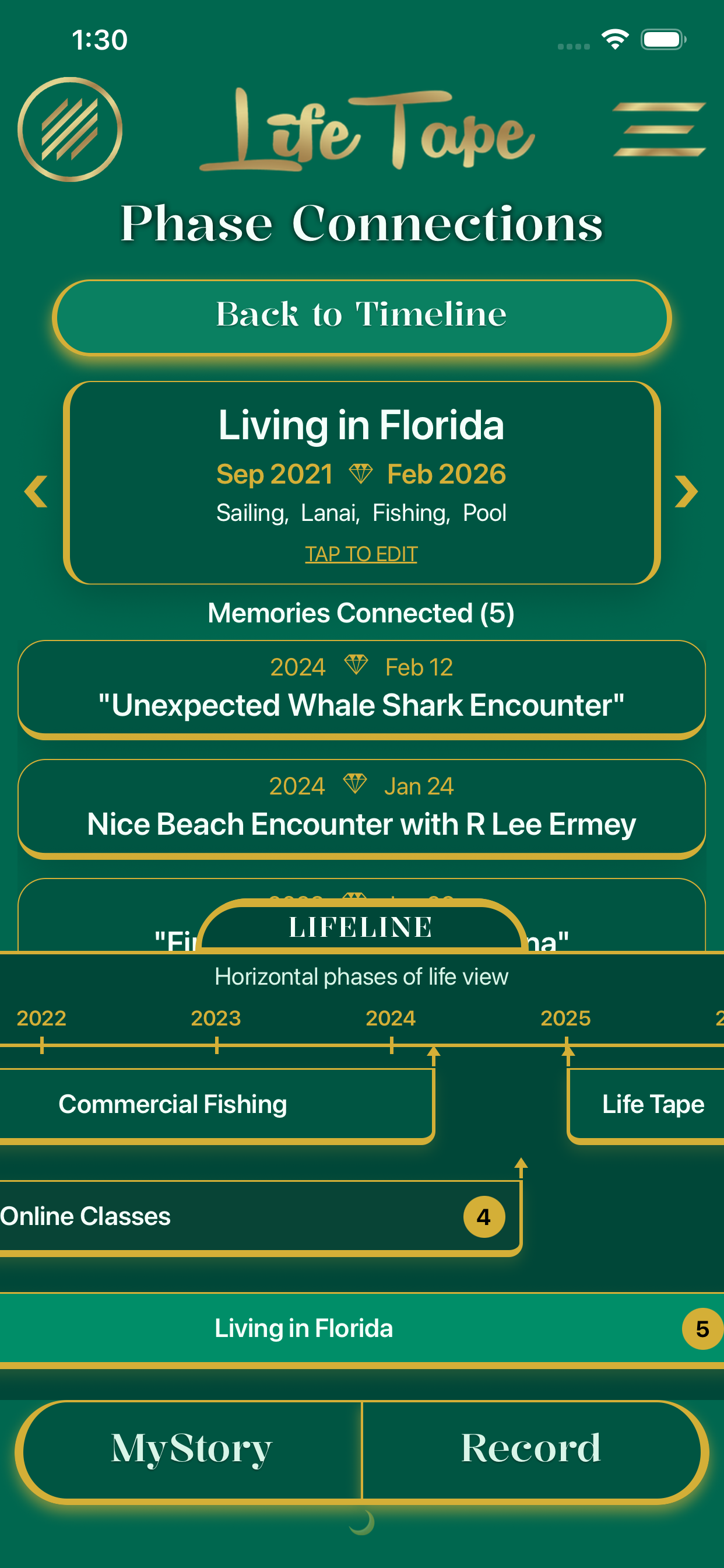Select the diamond icon next to Jan 24

click(x=356, y=785)
